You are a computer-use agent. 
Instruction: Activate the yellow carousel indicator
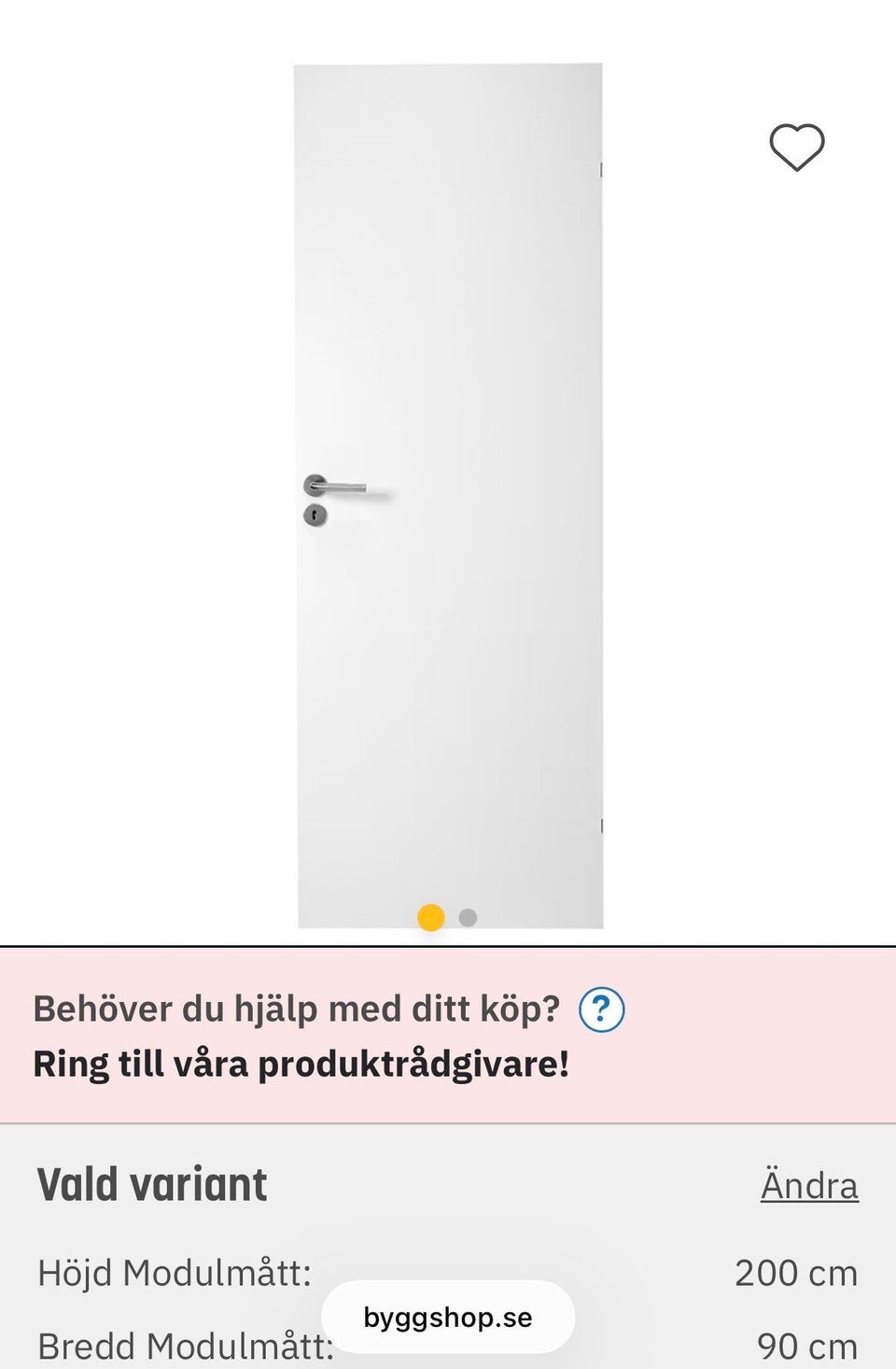coord(431,918)
